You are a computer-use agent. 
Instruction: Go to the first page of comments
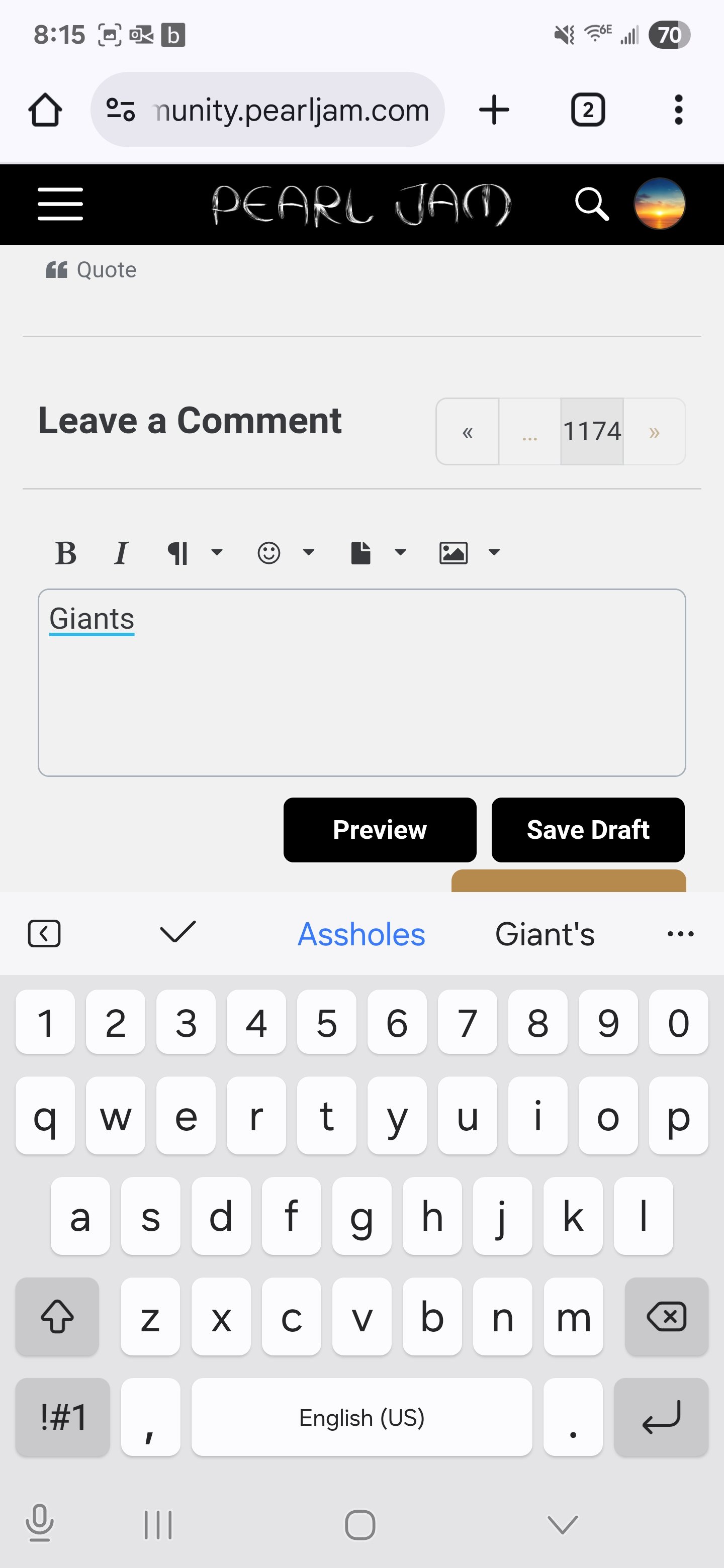click(x=468, y=432)
